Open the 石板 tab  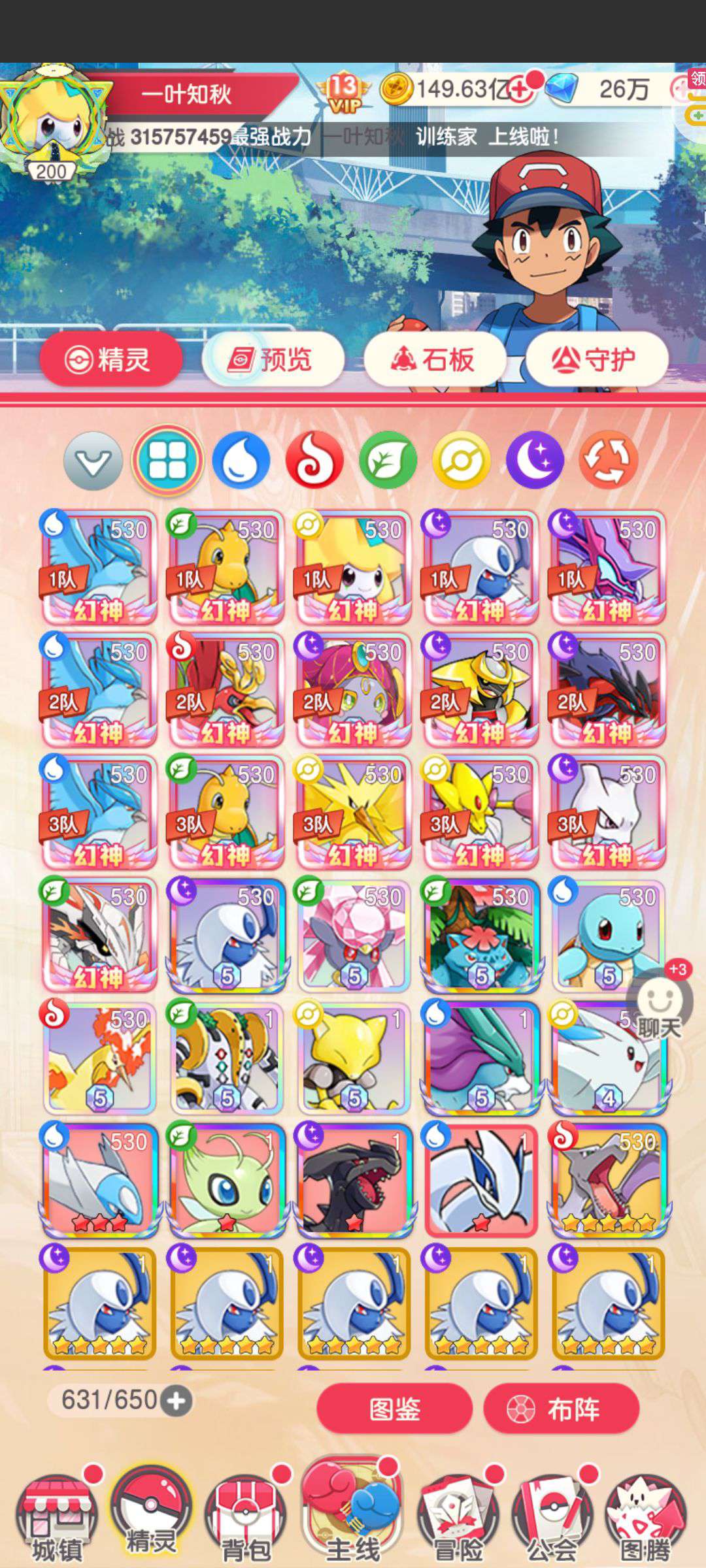coord(435,359)
